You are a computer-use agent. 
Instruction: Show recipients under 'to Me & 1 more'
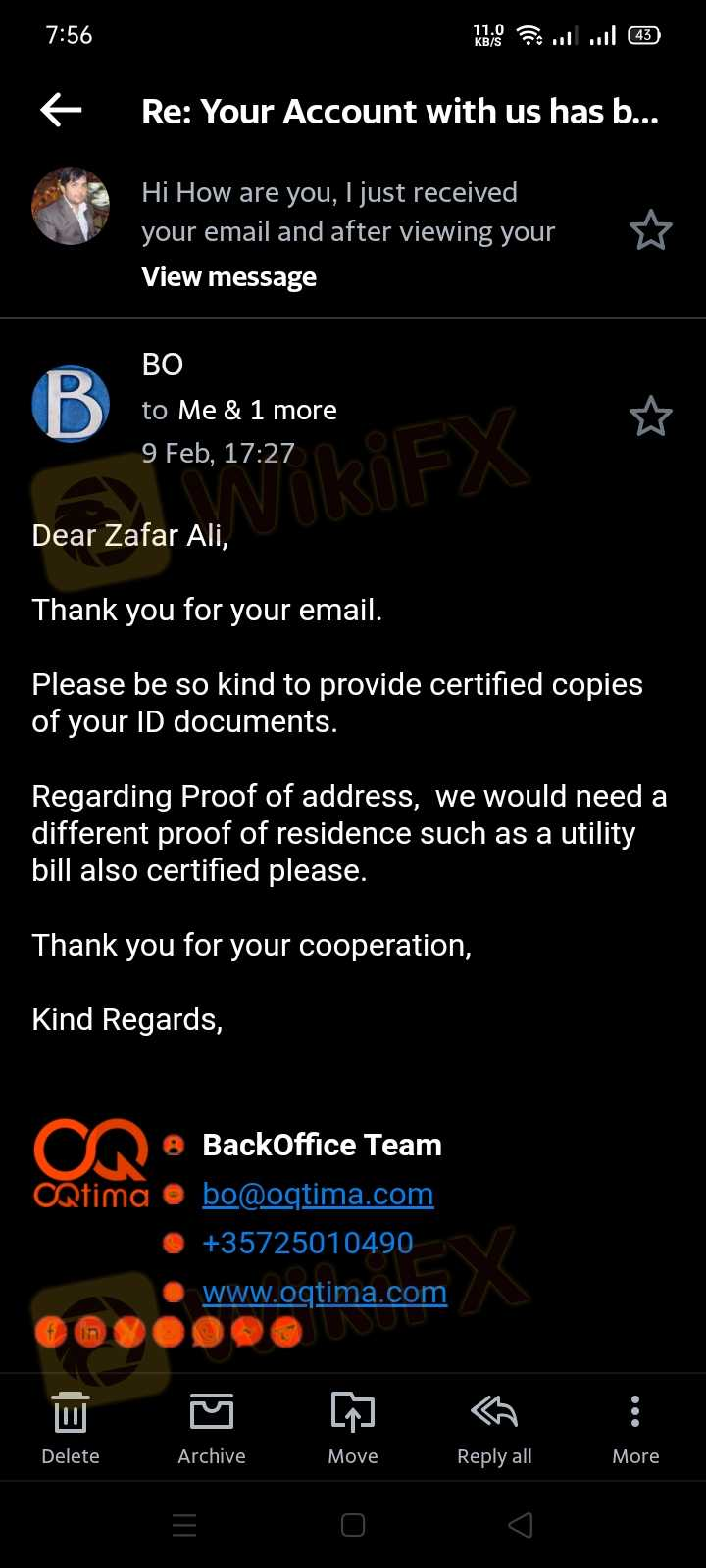[239, 410]
